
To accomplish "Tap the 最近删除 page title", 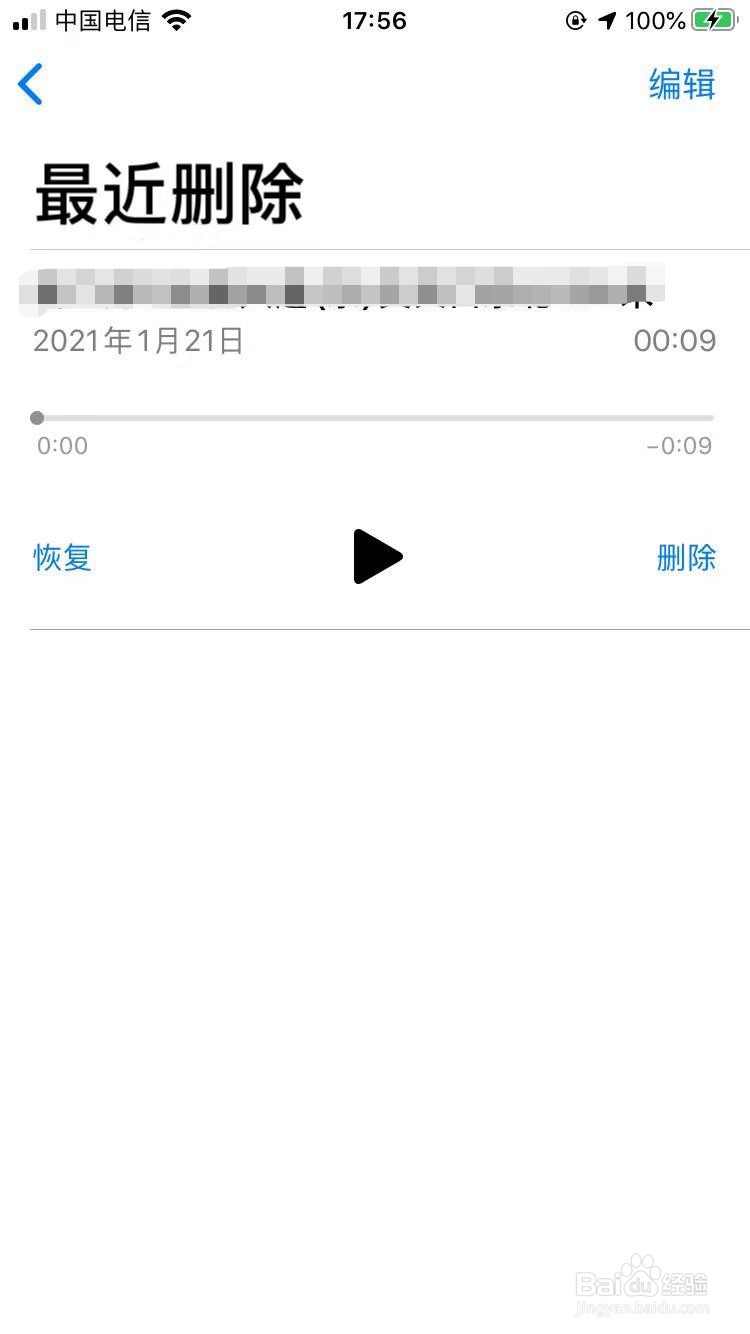I will (168, 194).
